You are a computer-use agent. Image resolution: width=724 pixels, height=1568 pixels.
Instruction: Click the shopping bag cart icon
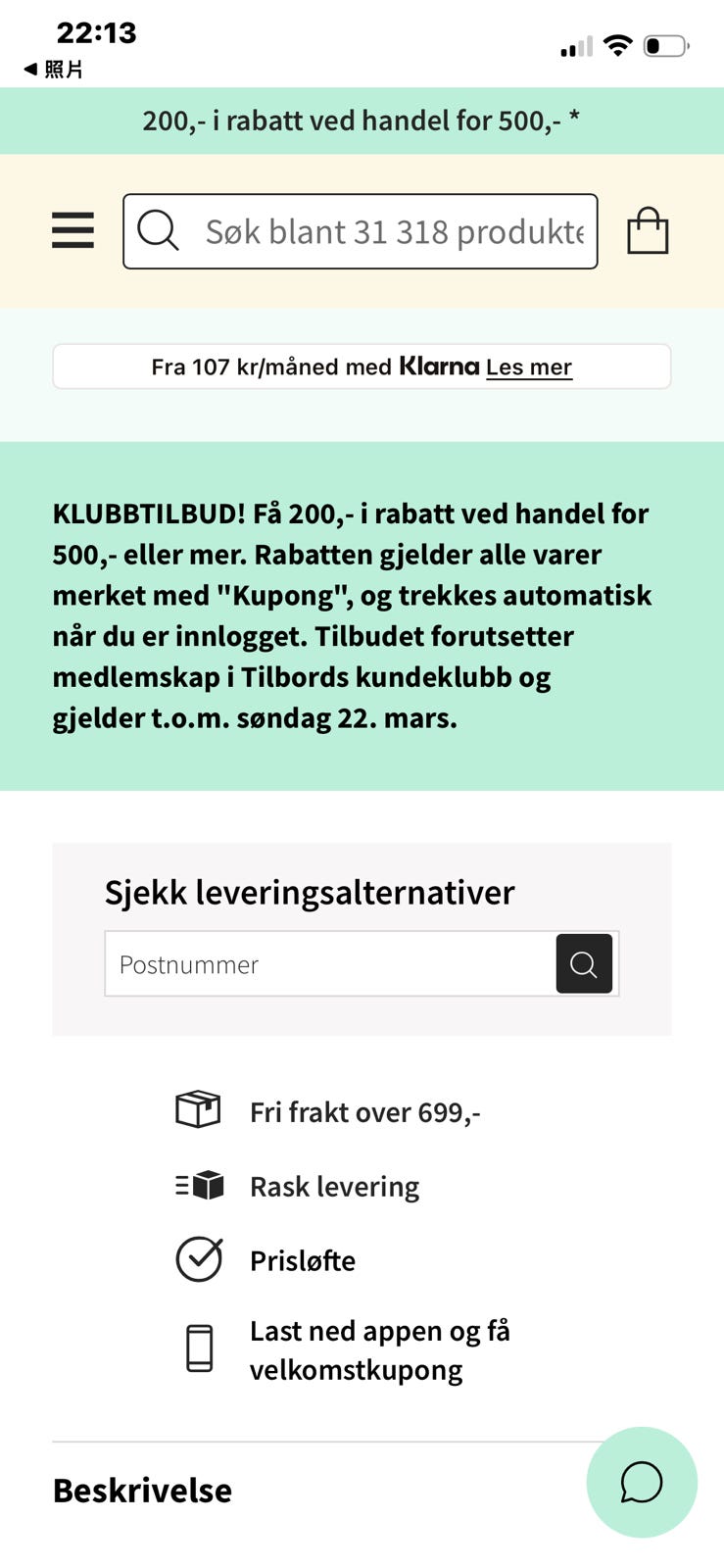(648, 230)
